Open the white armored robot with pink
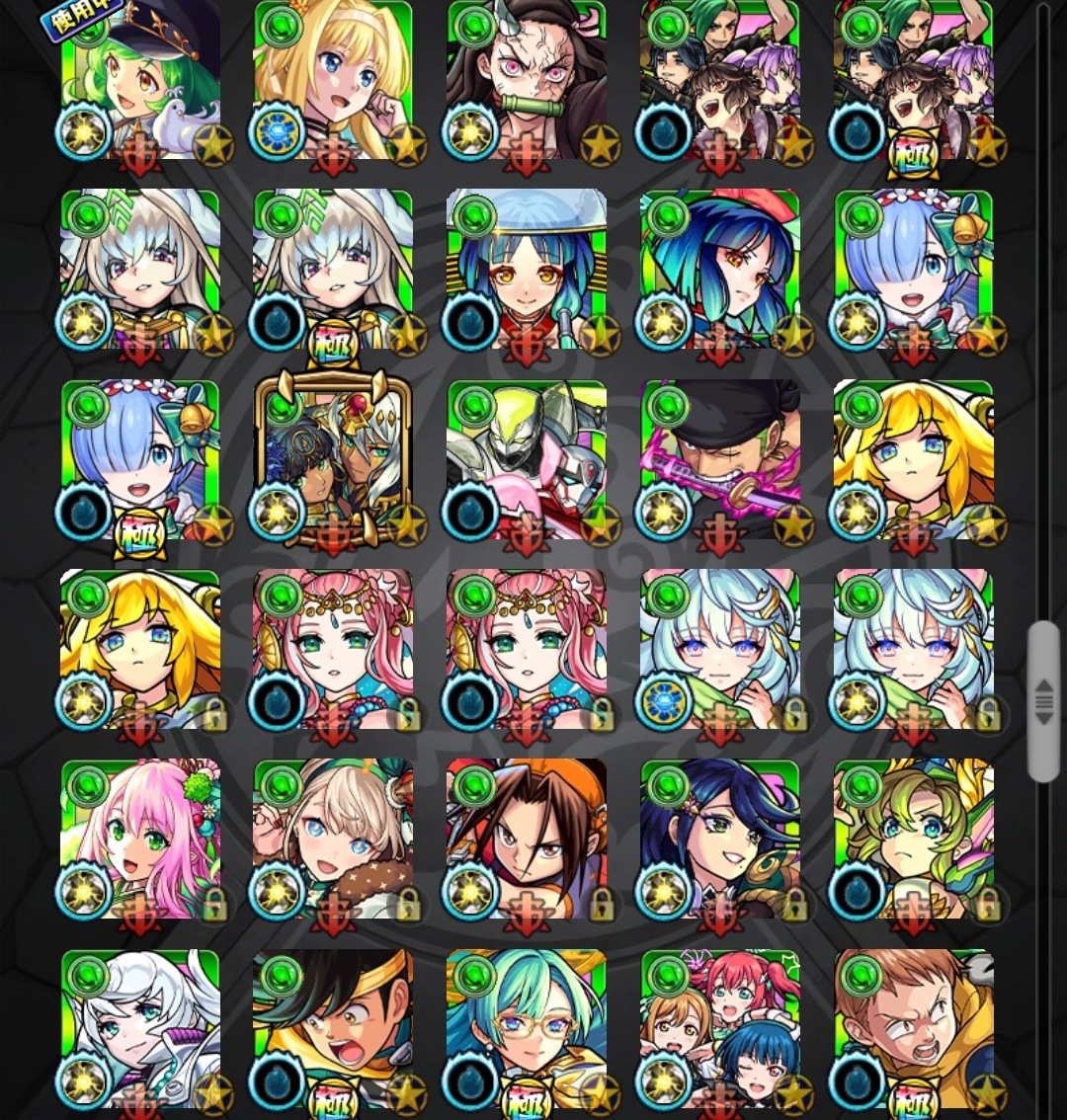The width and height of the screenshot is (1067, 1120). pyautogui.click(x=526, y=459)
